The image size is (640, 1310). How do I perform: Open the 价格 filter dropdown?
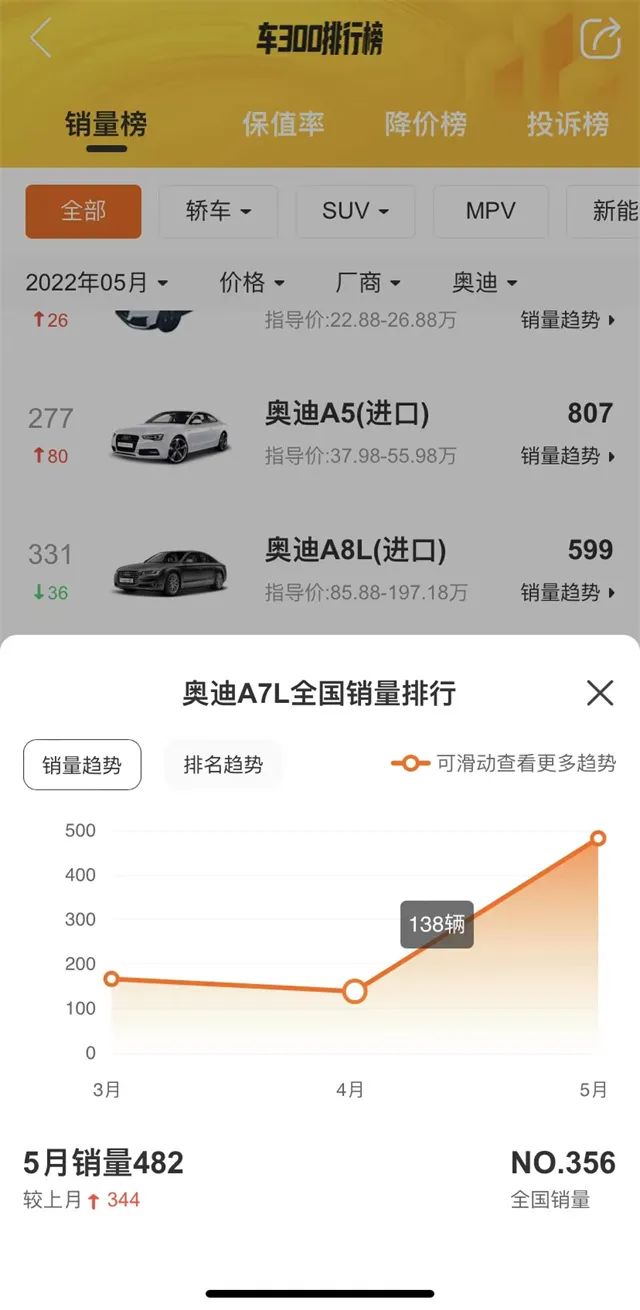tap(252, 283)
